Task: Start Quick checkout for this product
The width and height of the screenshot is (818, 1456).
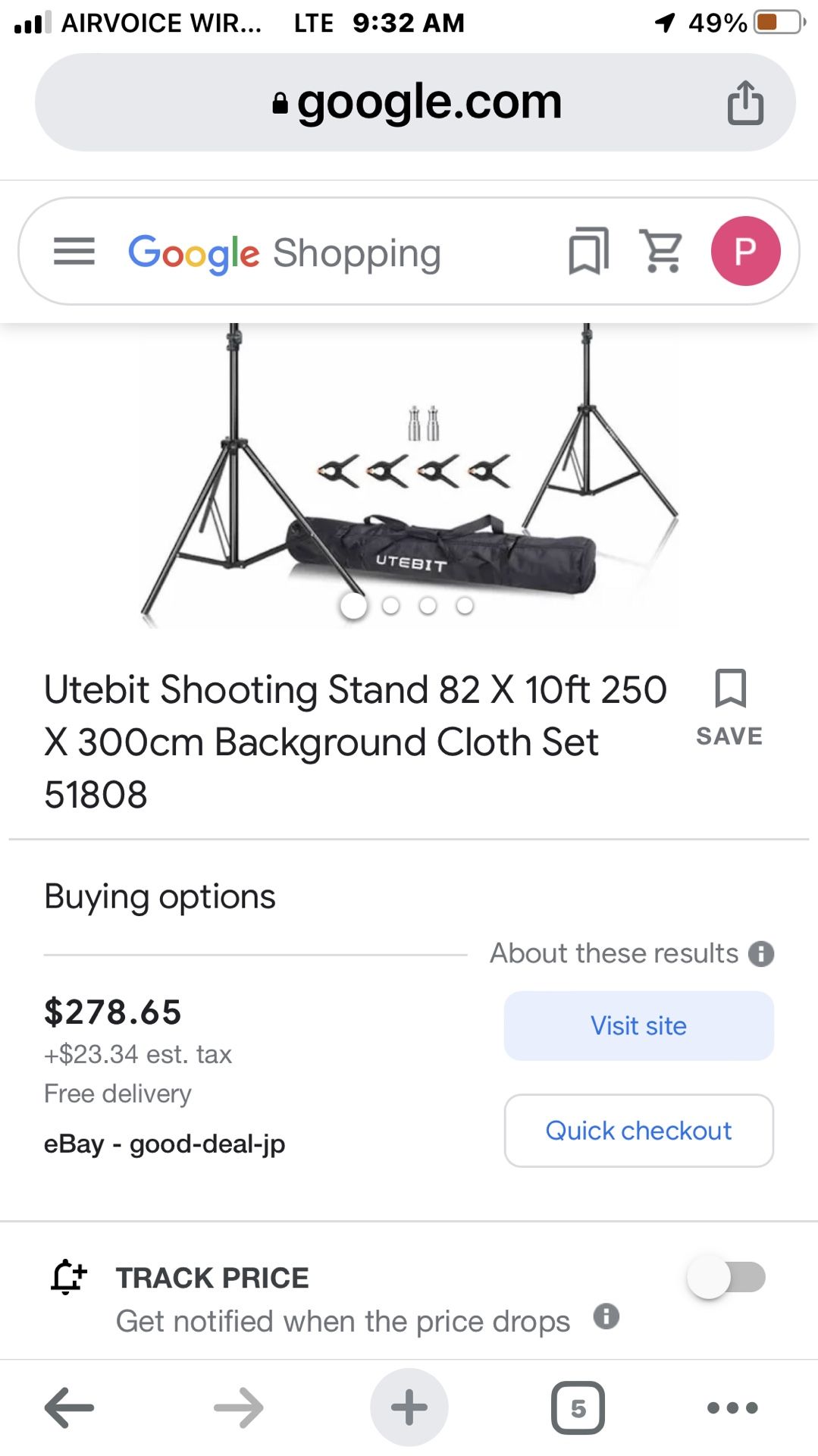Action: [x=638, y=1131]
